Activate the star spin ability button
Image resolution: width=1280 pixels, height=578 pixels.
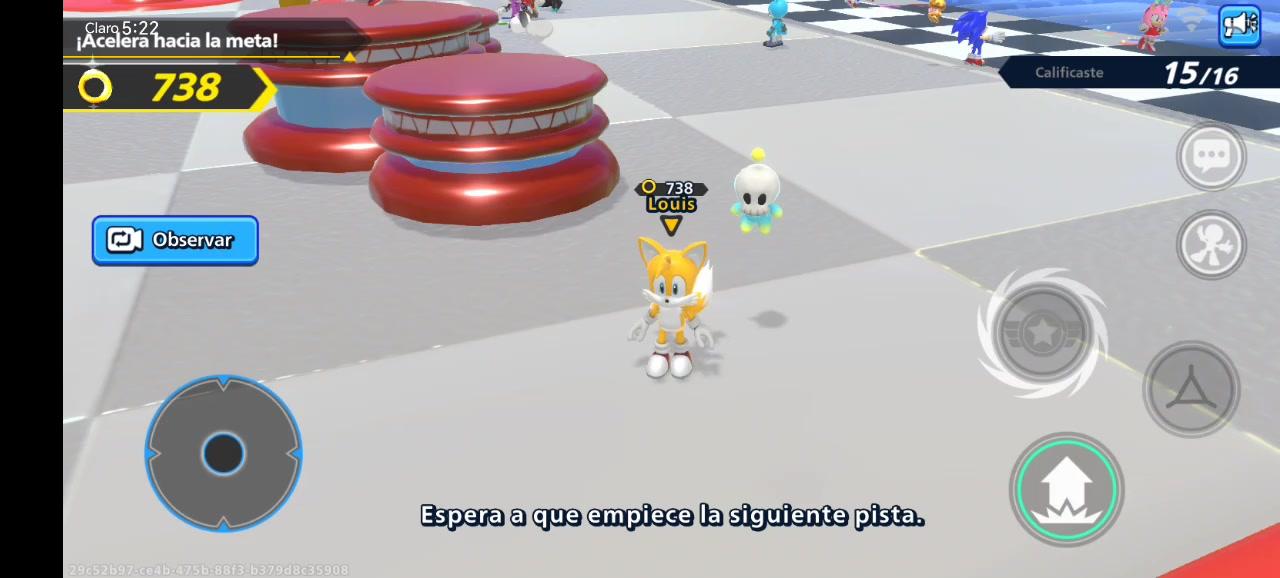click(1042, 334)
